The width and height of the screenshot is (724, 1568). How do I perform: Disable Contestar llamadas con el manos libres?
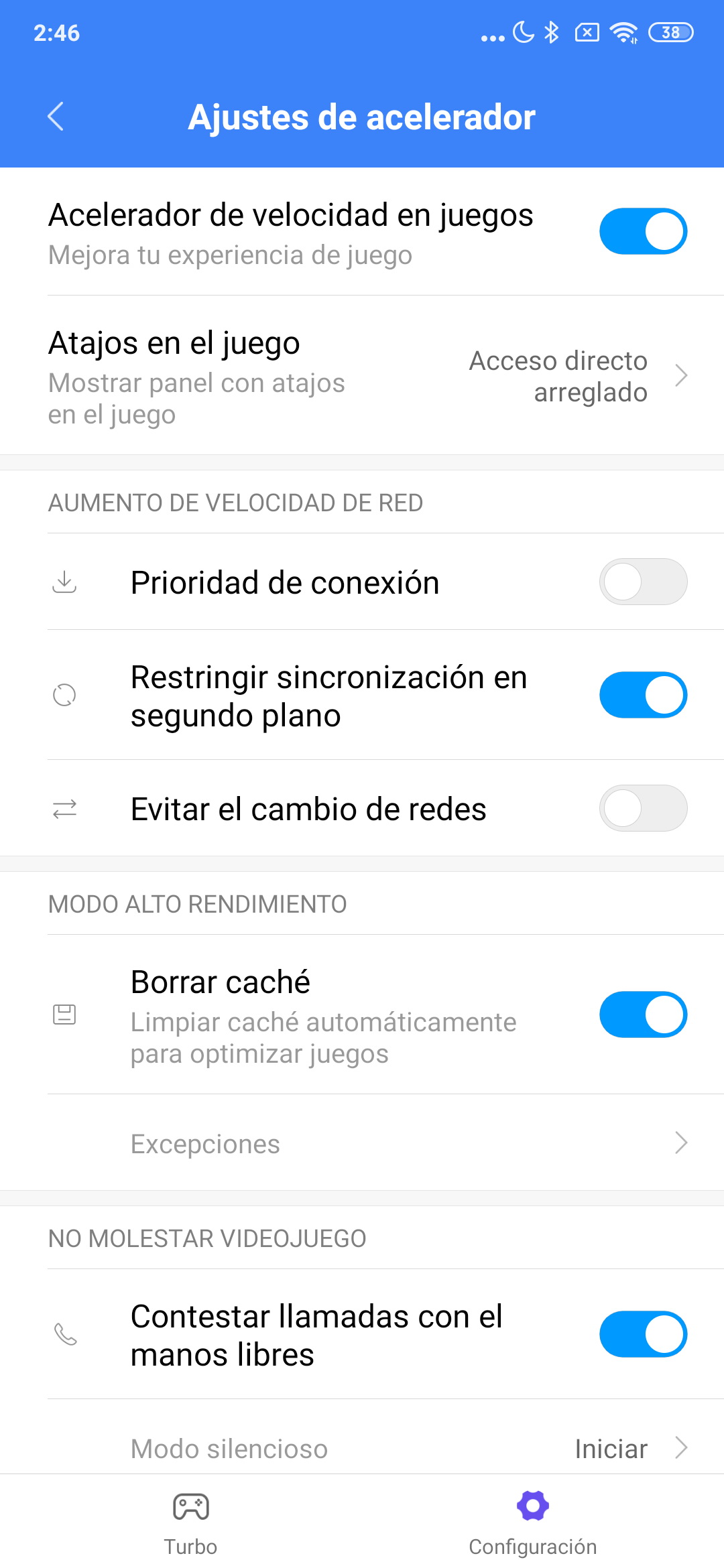[643, 1334]
